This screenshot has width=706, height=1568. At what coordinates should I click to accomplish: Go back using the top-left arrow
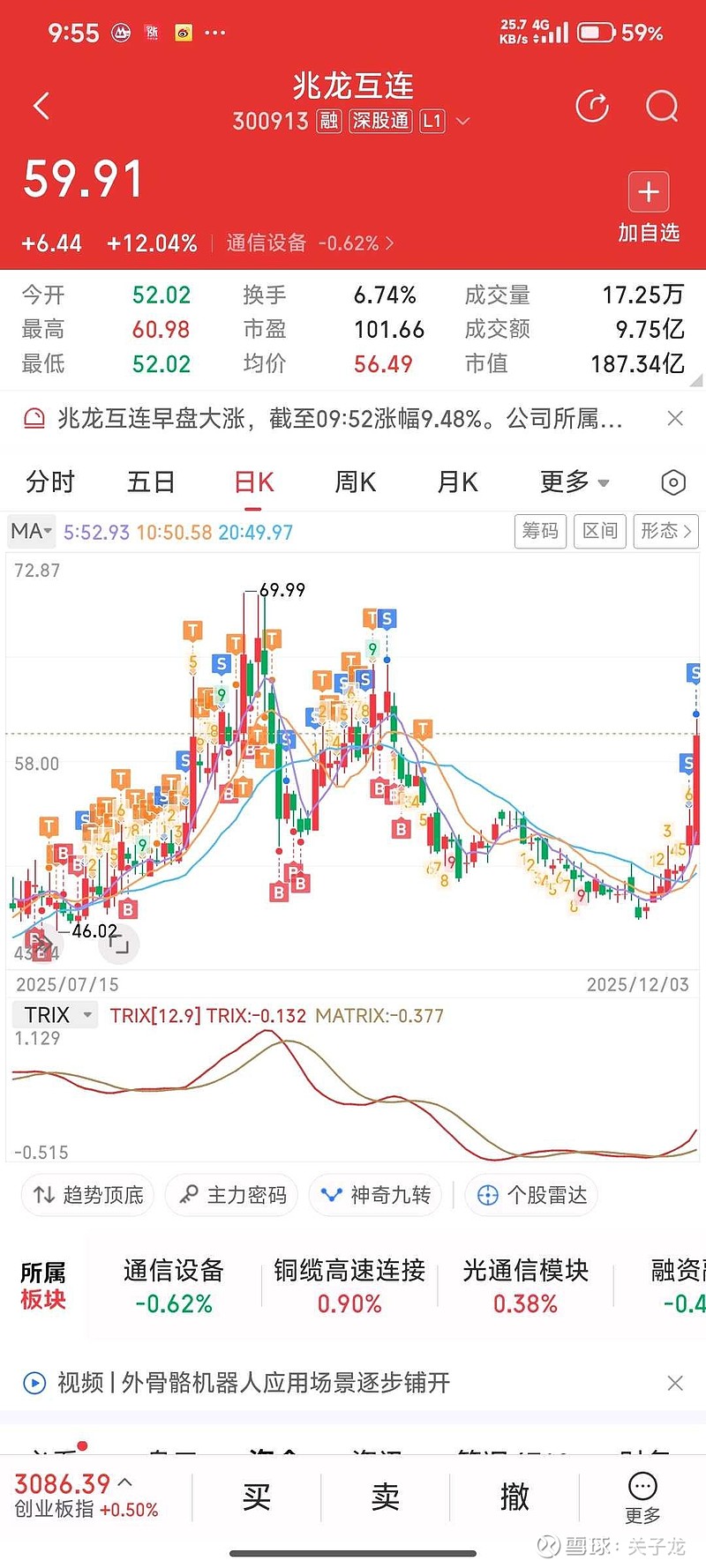41,107
